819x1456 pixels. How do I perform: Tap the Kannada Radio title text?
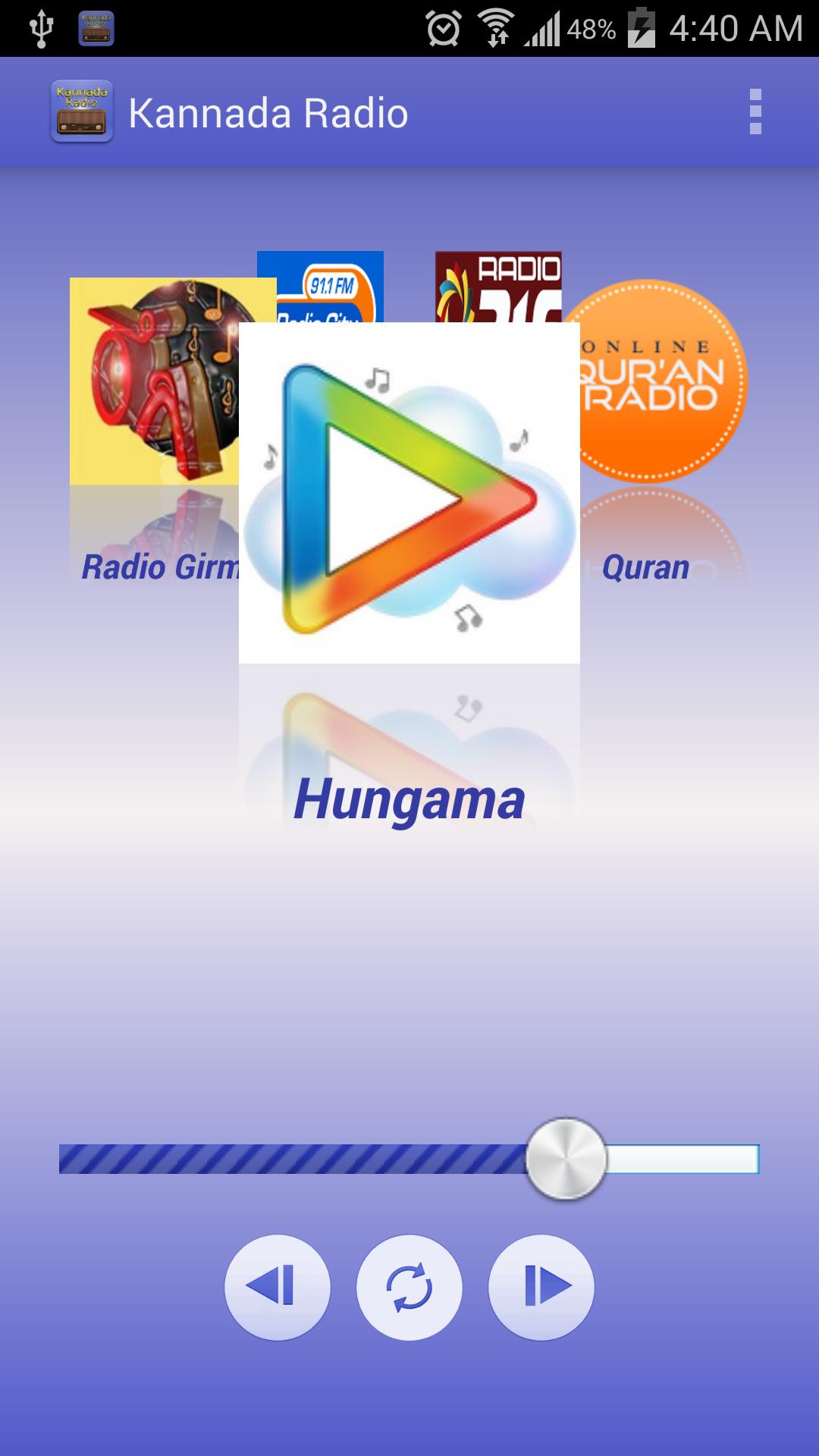tap(269, 112)
